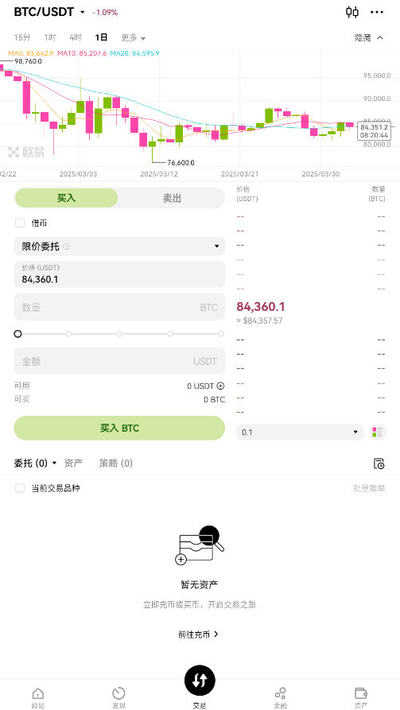Viewport: 400px width, 710px height.
Task: Expand the 更多 intervals dropdown
Action: [133, 38]
